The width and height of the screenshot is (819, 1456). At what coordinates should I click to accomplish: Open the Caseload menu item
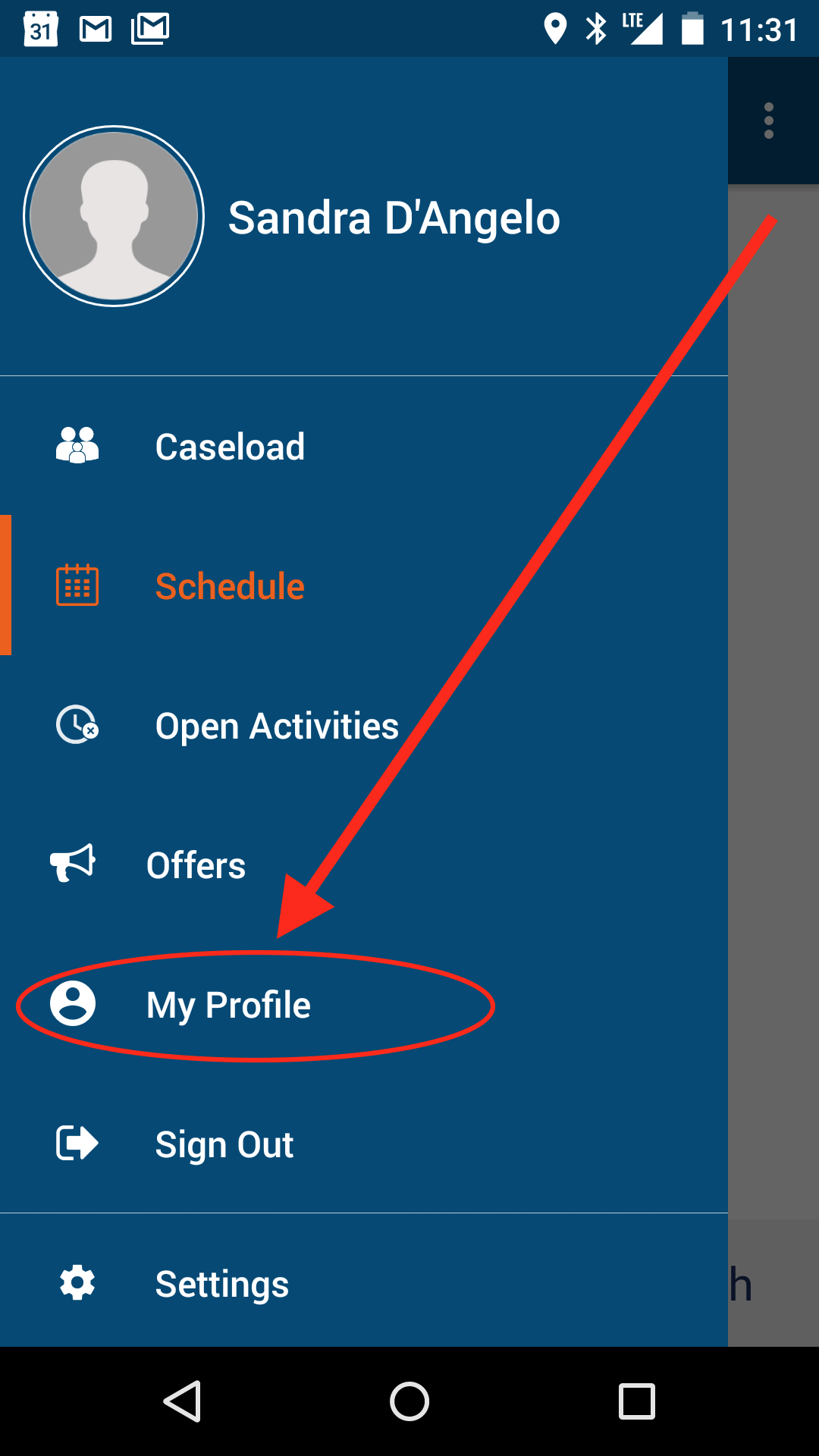tap(364, 447)
